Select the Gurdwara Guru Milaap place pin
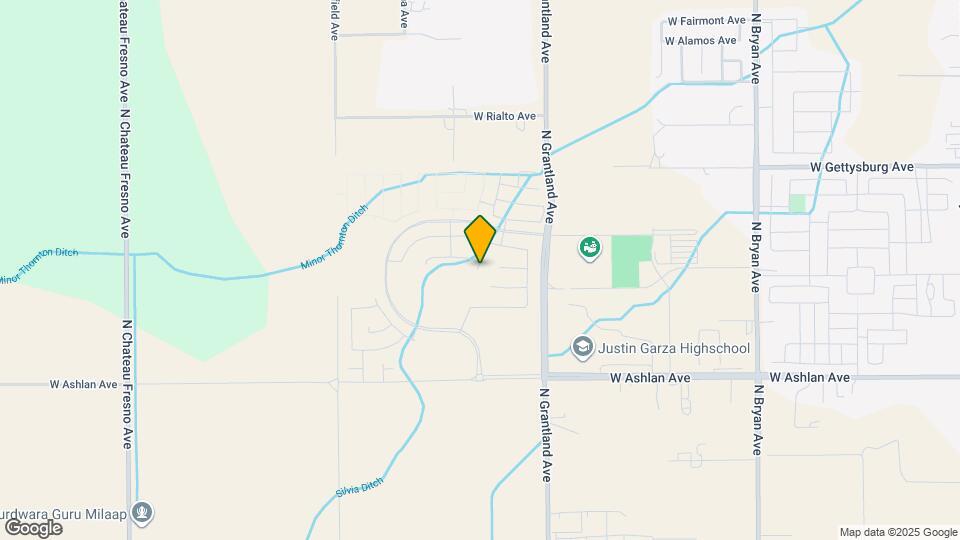 (x=142, y=513)
